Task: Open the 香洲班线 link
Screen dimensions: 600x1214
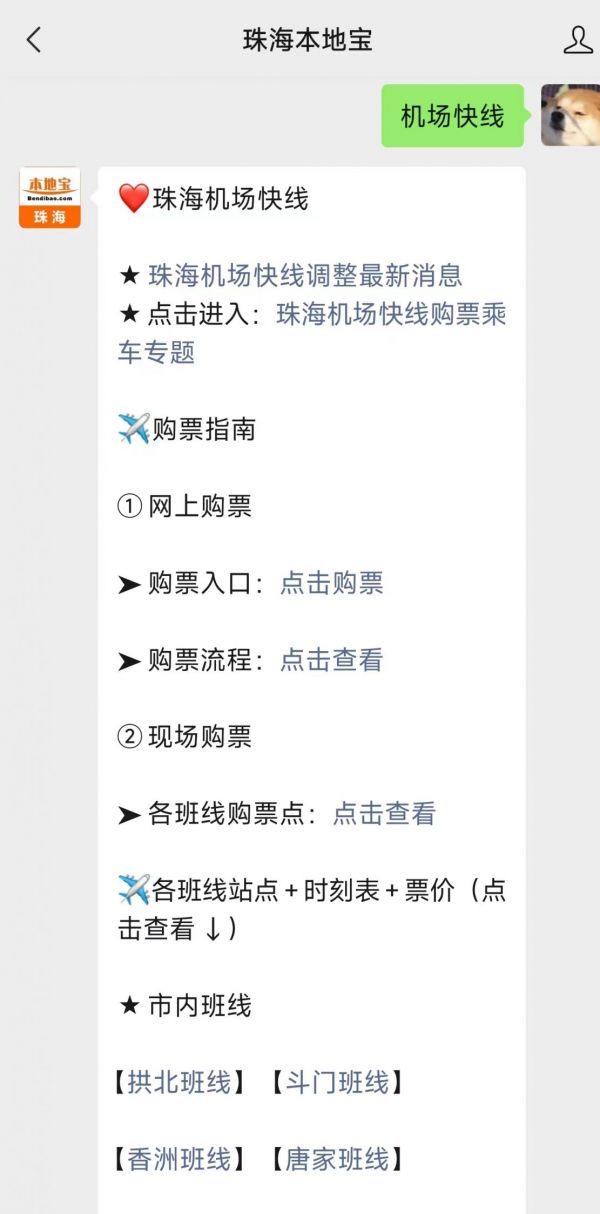Action: coord(179,1159)
